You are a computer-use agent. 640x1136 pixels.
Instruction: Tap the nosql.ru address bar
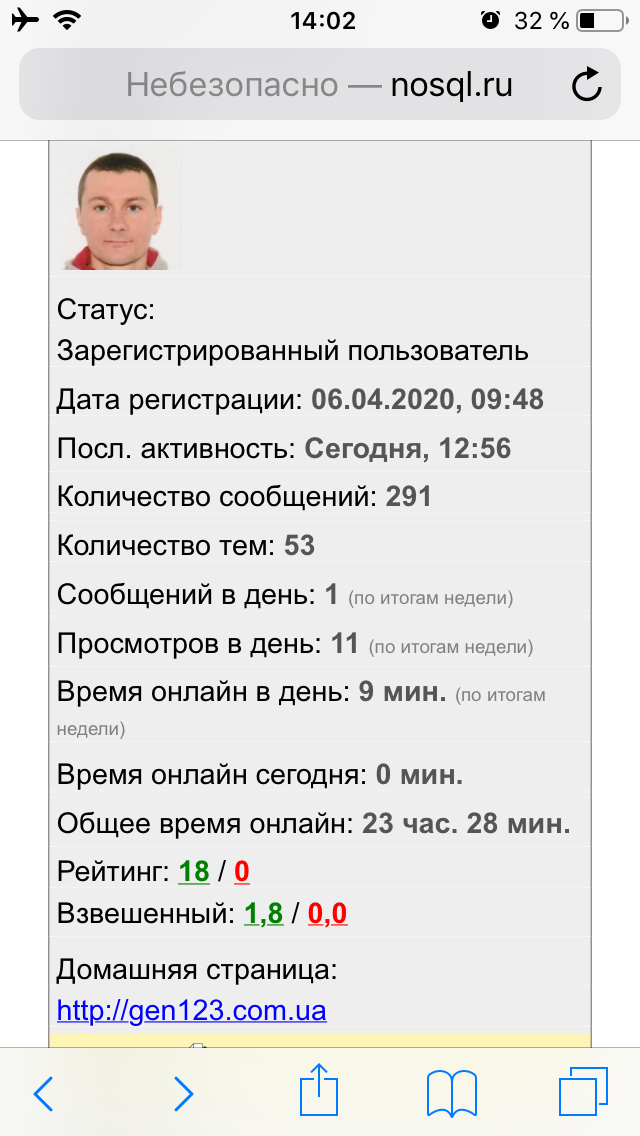tap(320, 85)
